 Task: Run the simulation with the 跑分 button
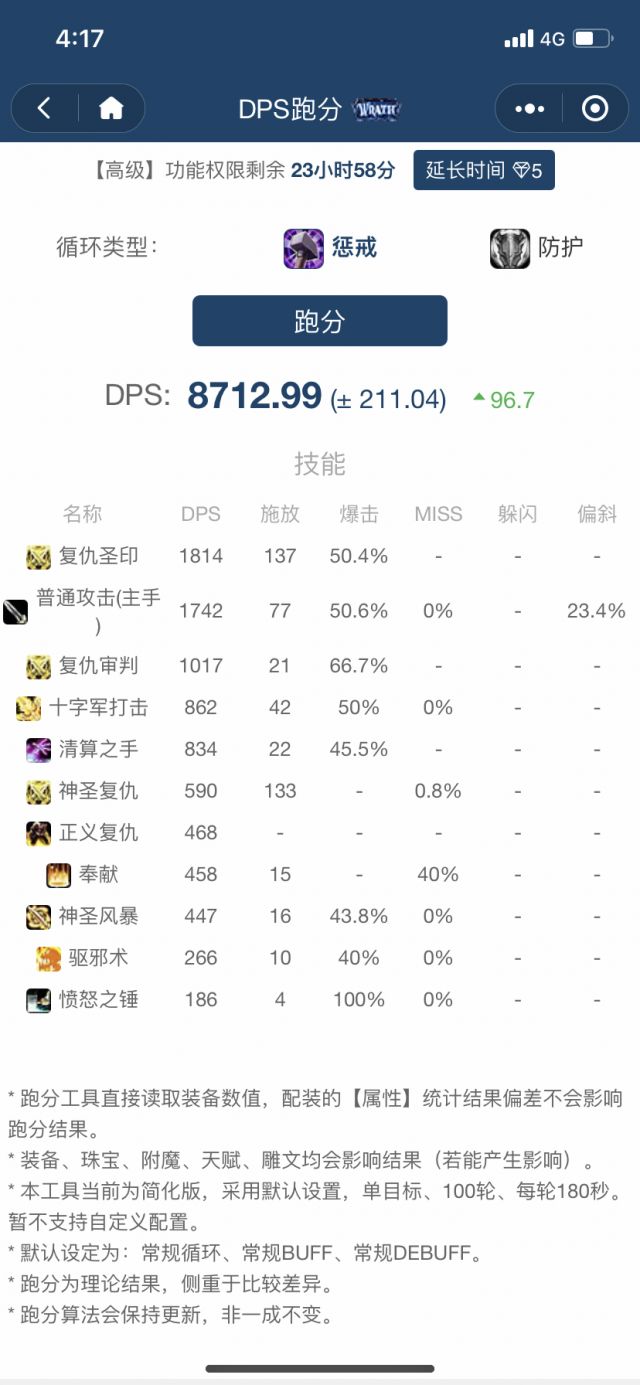pyautogui.click(x=320, y=321)
